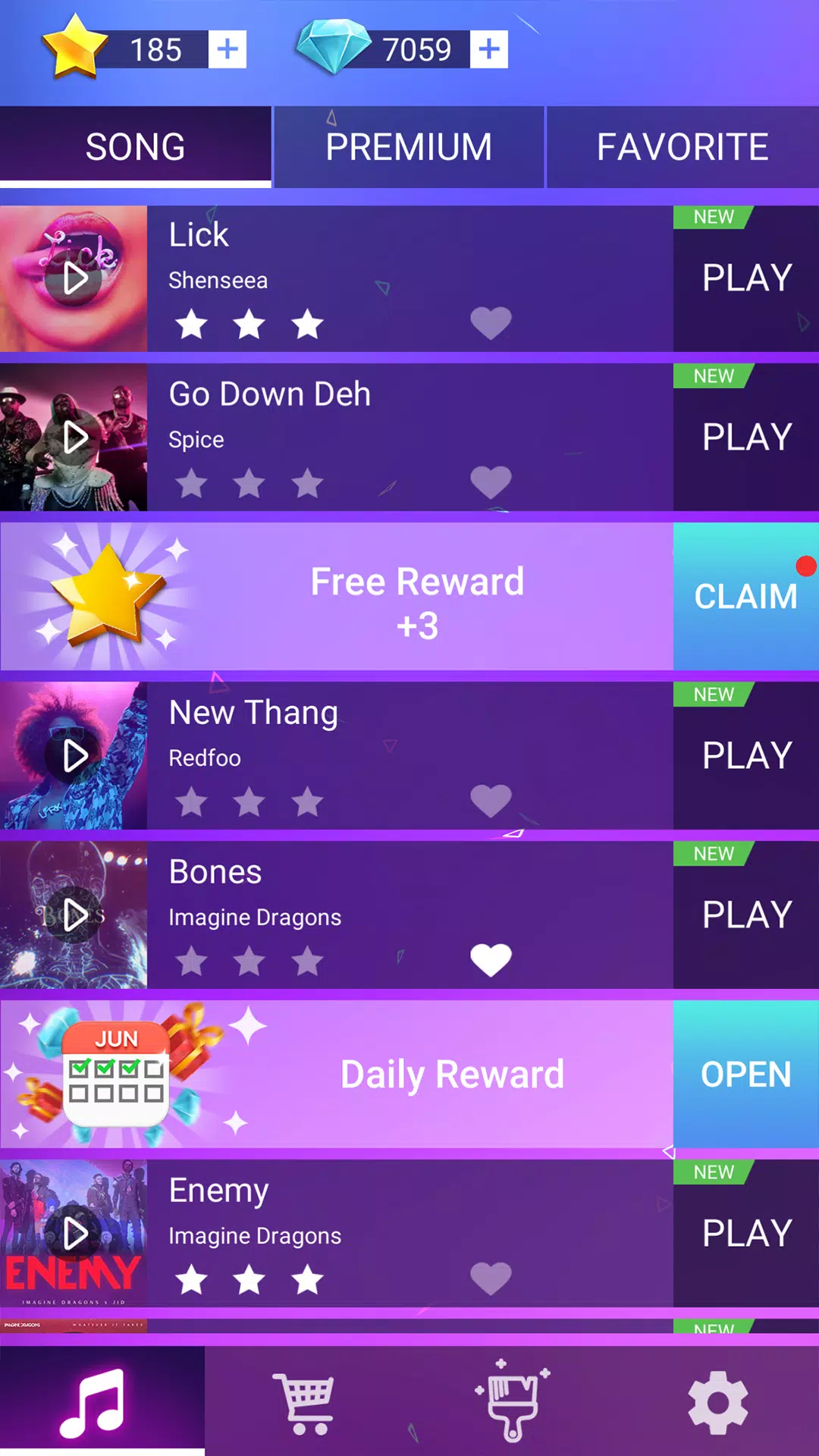Open the Daily Reward

pyautogui.click(x=746, y=1075)
